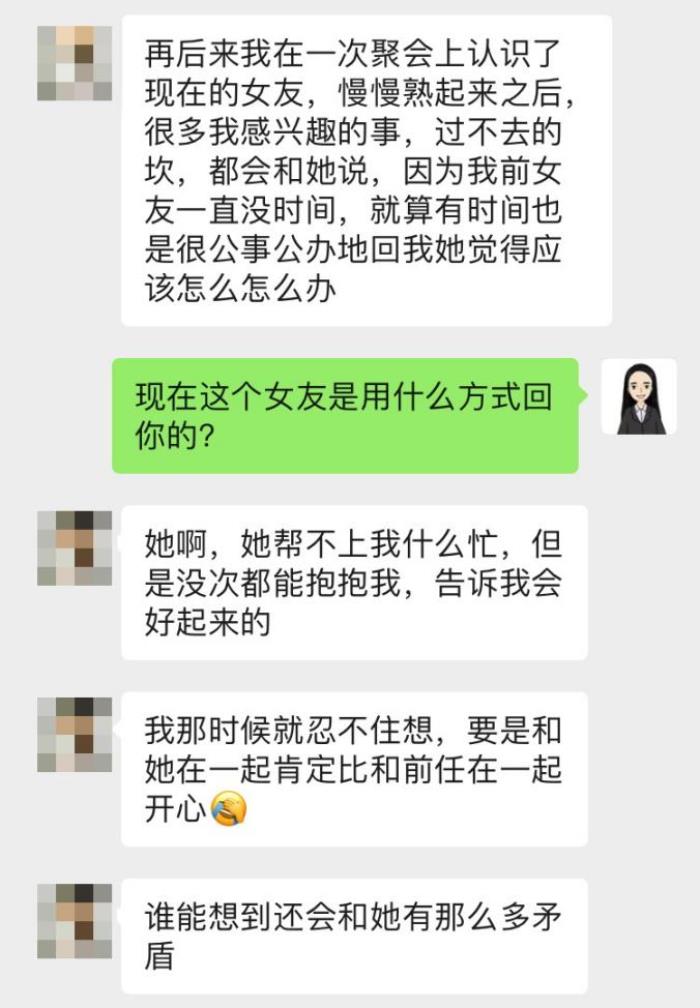This screenshot has height=1008, width=700.
Task: Open the profile of the suited woman avatar
Action: pyautogui.click(x=639, y=396)
